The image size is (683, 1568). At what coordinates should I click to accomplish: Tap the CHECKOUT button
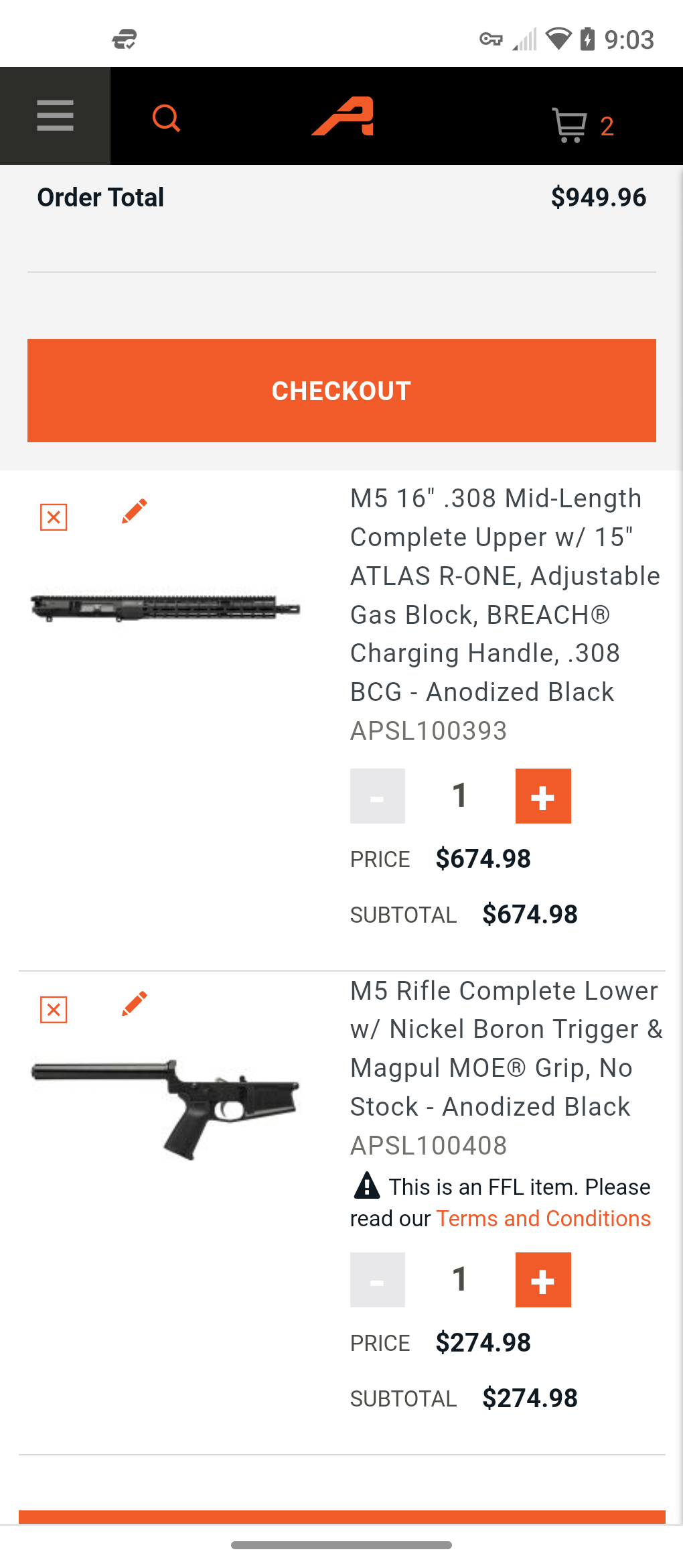341,391
